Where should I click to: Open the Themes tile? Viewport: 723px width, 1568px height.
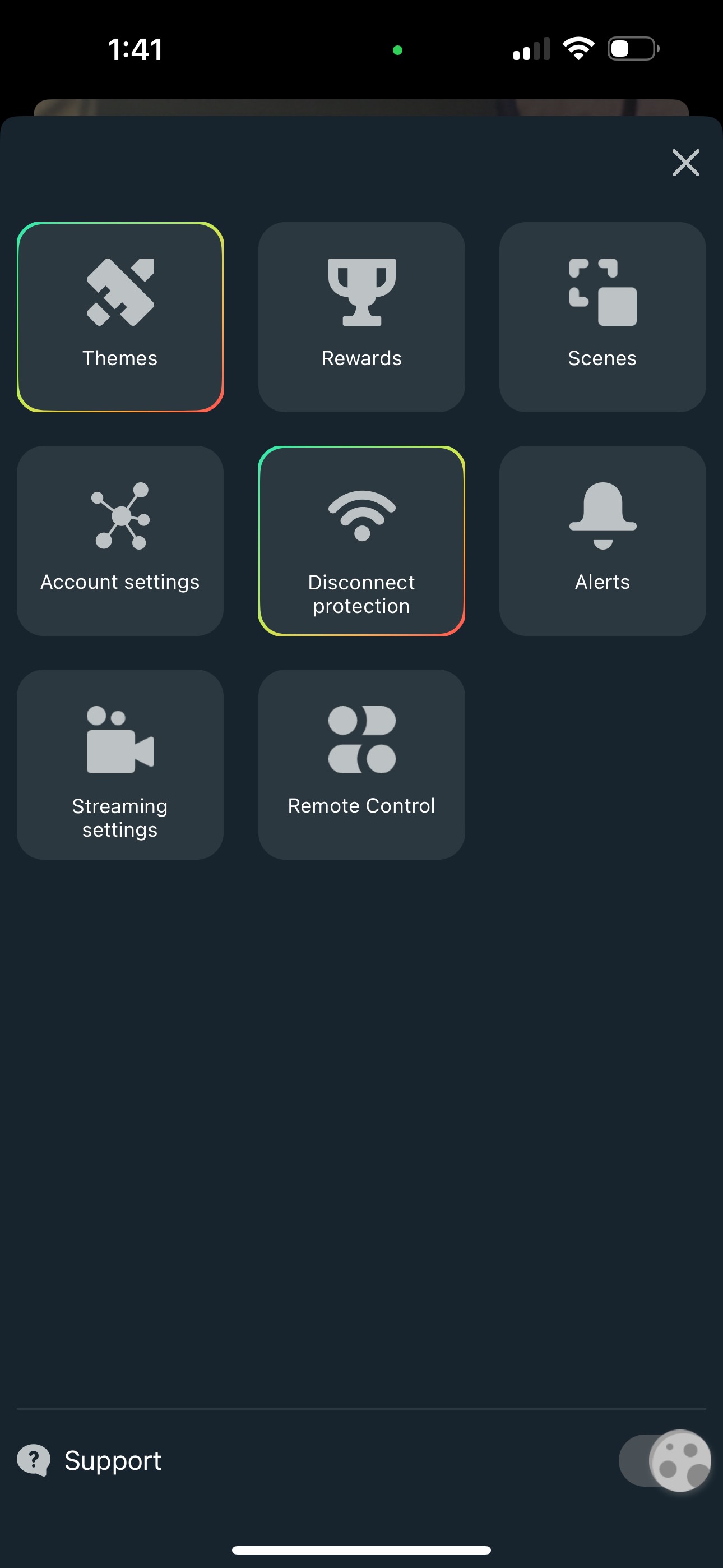coord(120,316)
